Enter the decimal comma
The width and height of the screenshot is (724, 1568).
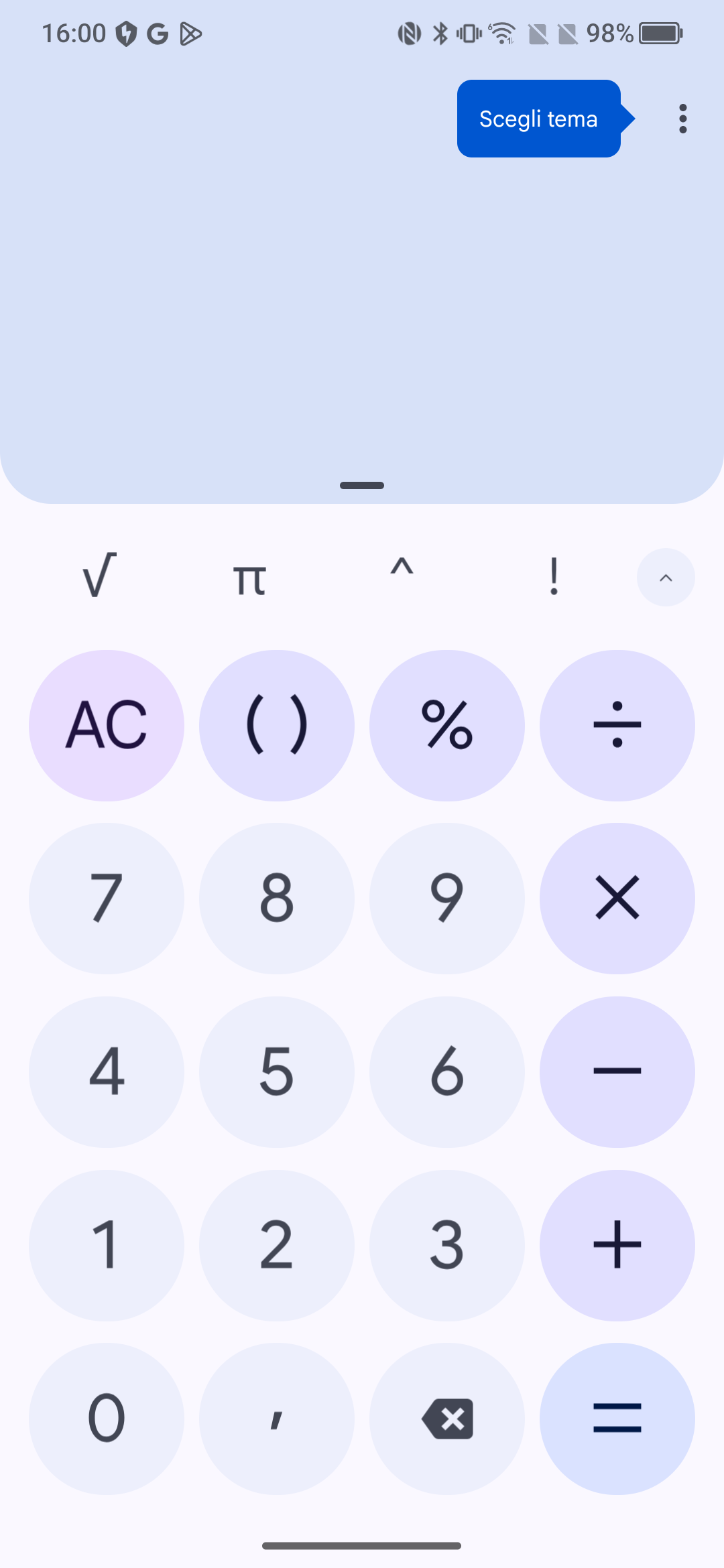pos(277,1419)
